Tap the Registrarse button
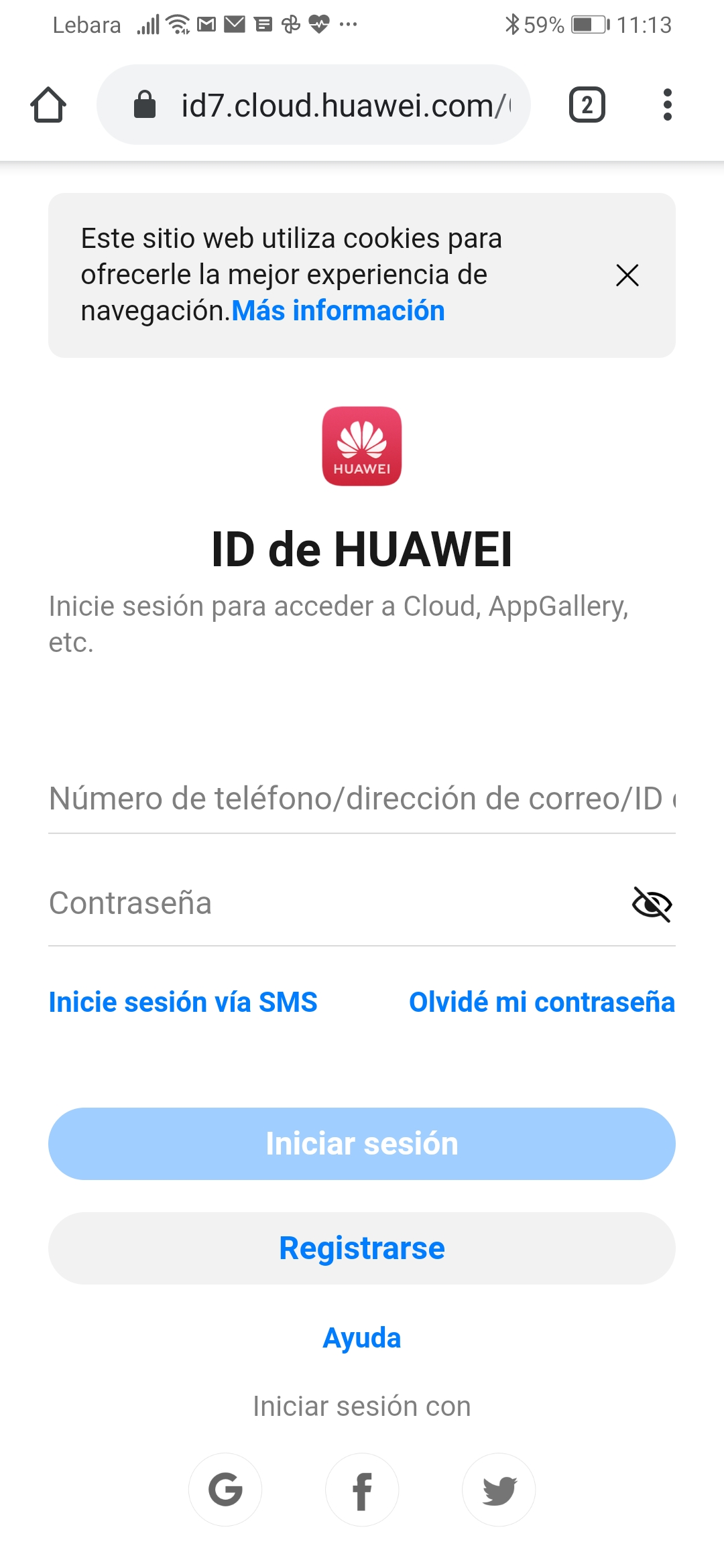Screen dimensions: 724x1568 pyautogui.click(x=362, y=1248)
